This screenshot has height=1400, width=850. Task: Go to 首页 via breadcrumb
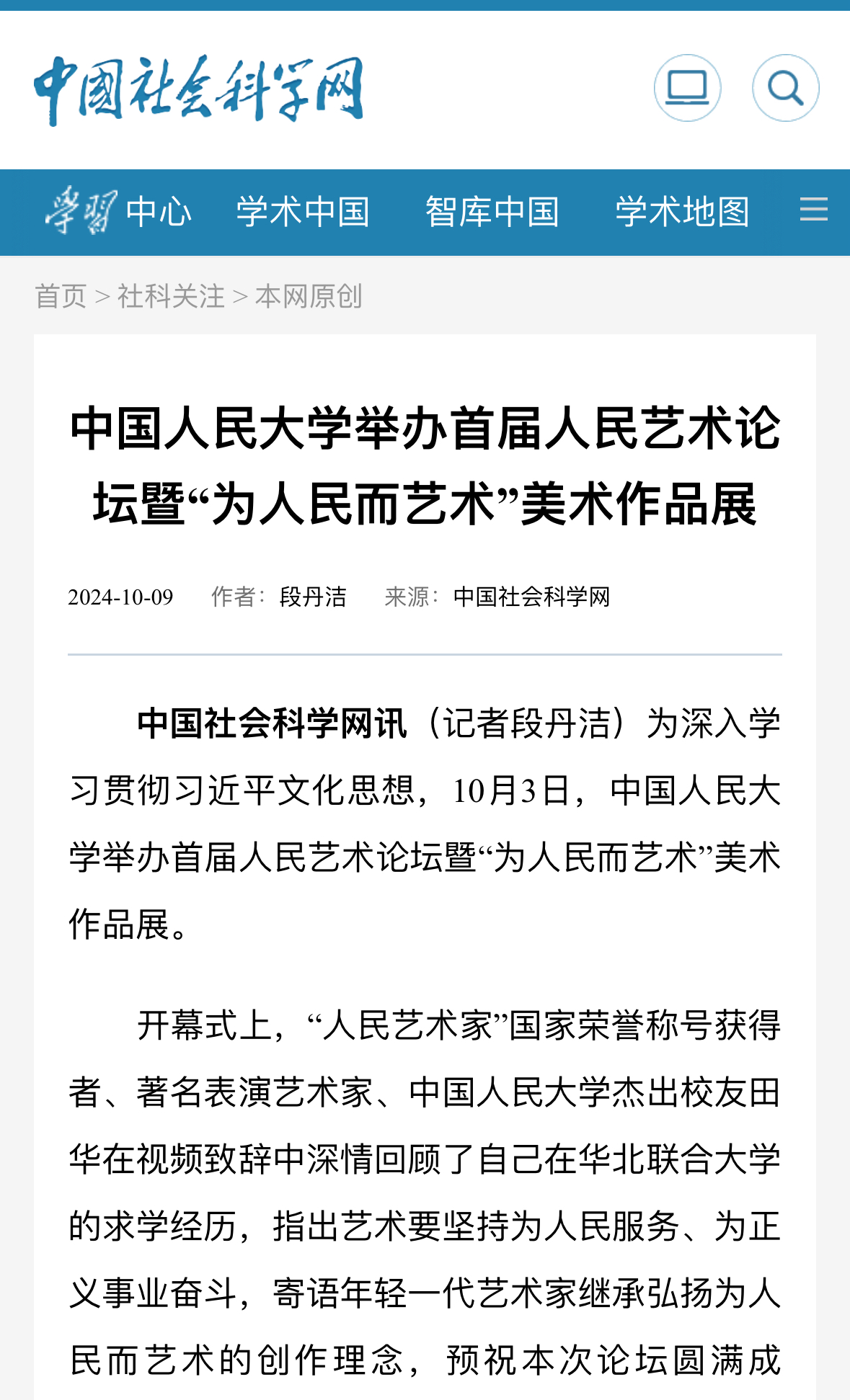point(61,296)
